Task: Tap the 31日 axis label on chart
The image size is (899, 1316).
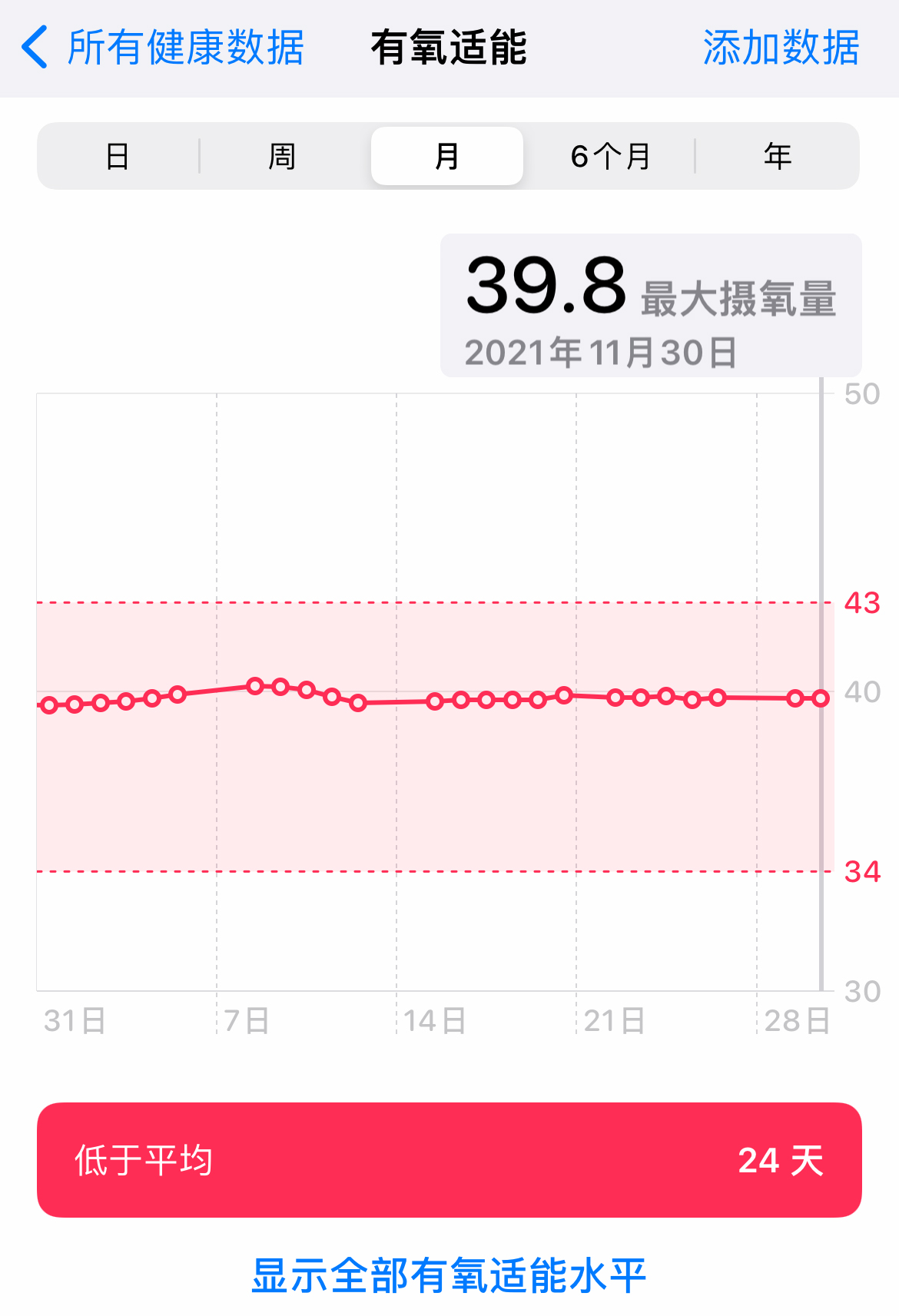Action: tap(75, 1022)
